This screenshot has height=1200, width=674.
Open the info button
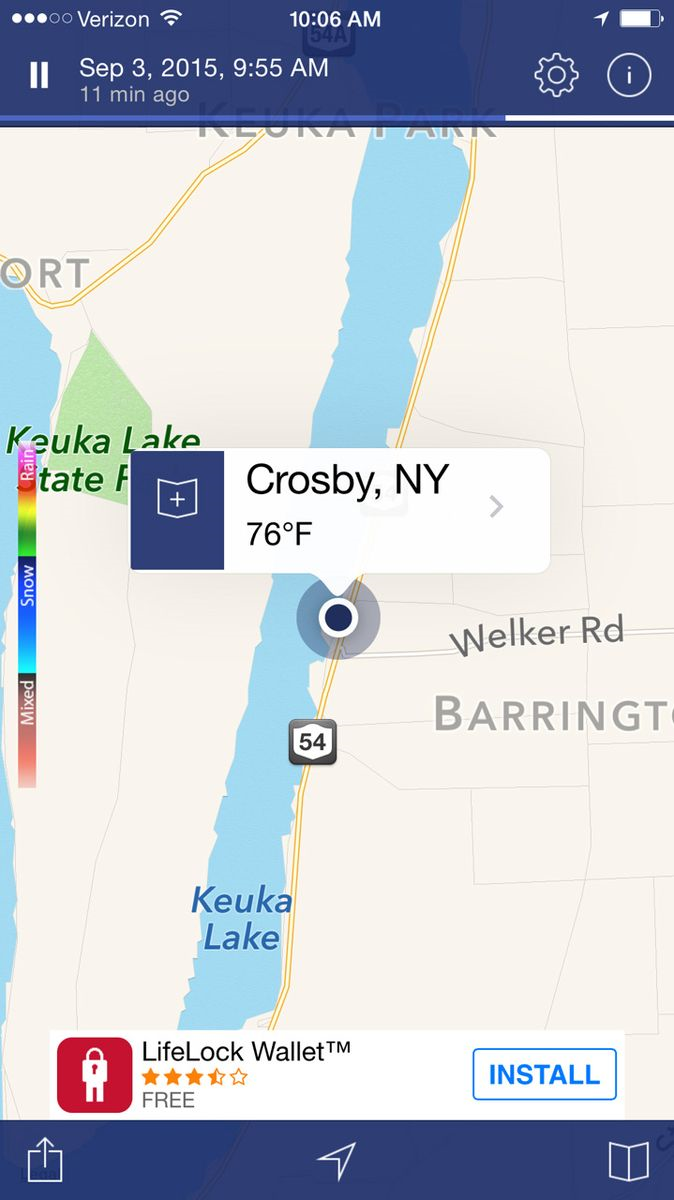[629, 76]
